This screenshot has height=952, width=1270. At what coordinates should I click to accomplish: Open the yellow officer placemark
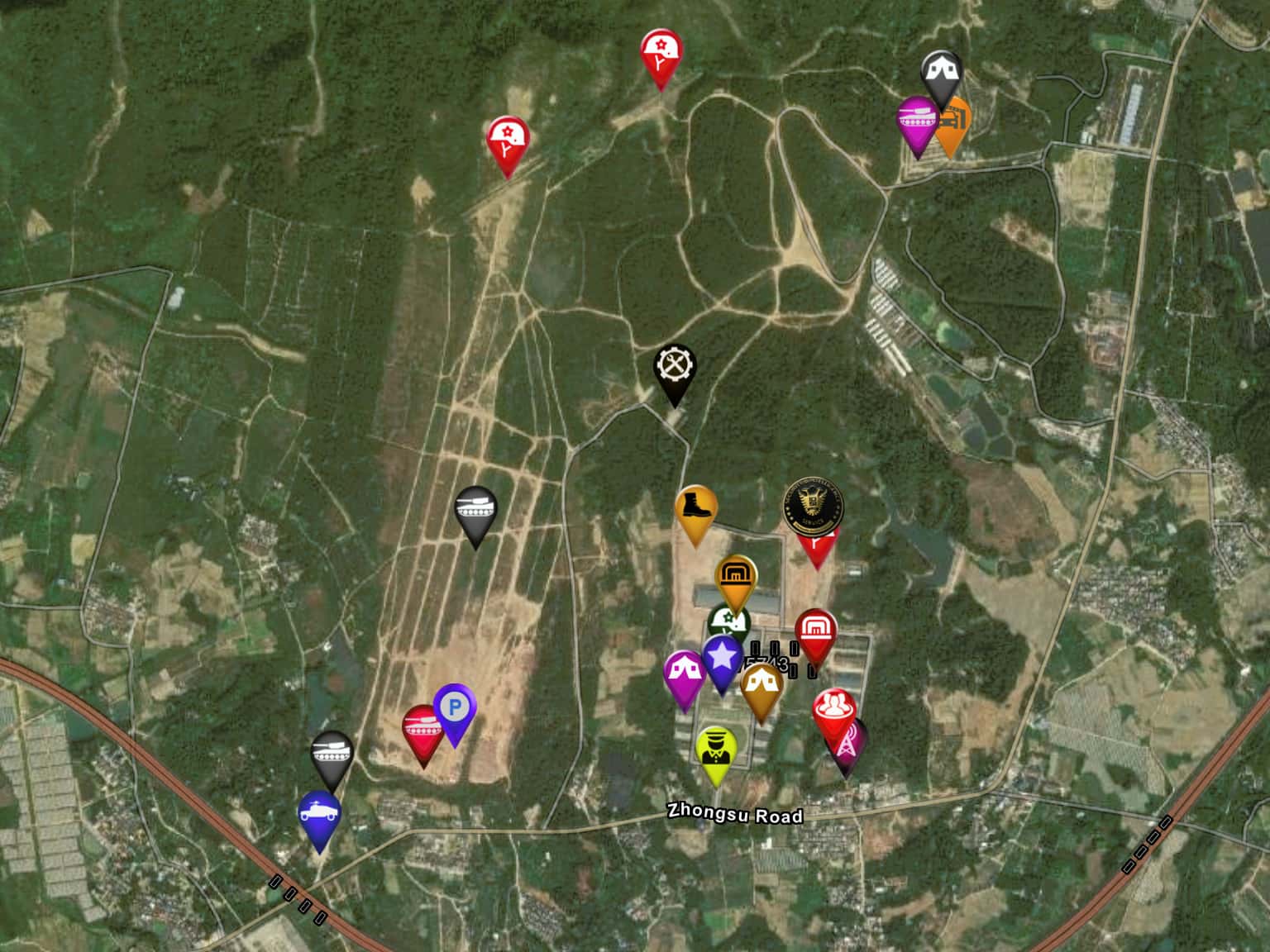coord(716,748)
